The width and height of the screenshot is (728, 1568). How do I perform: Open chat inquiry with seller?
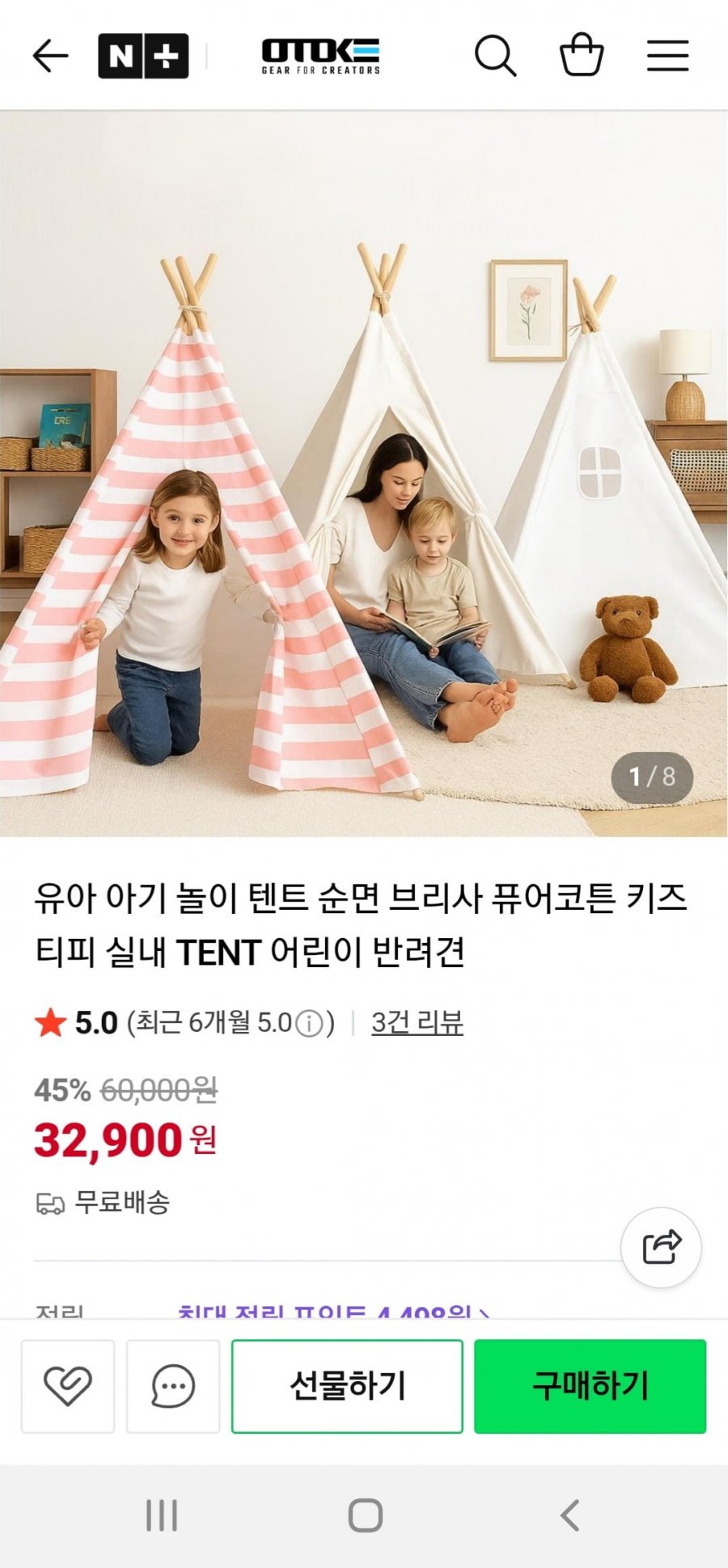pos(173,1386)
